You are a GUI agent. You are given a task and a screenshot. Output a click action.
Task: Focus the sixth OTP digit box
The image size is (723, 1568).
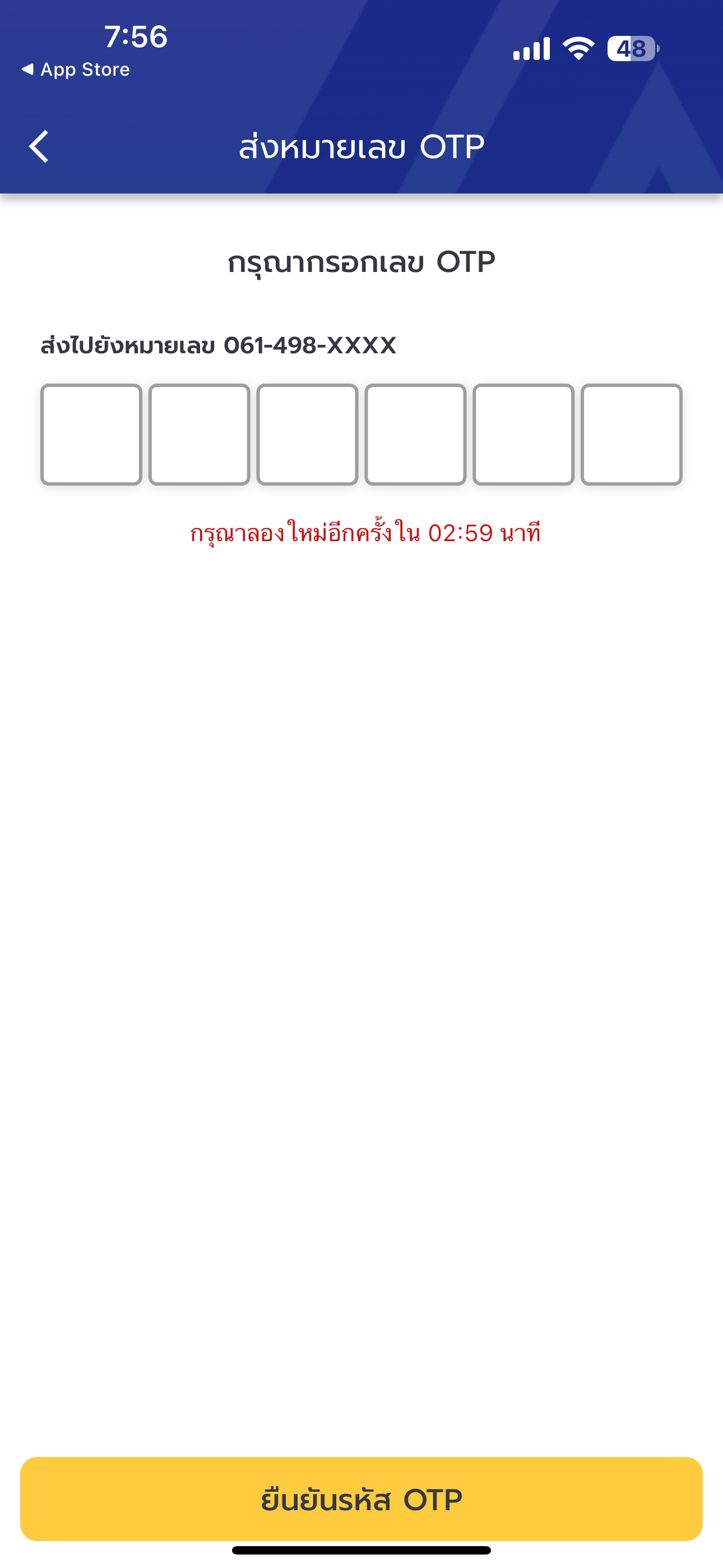[631, 434]
